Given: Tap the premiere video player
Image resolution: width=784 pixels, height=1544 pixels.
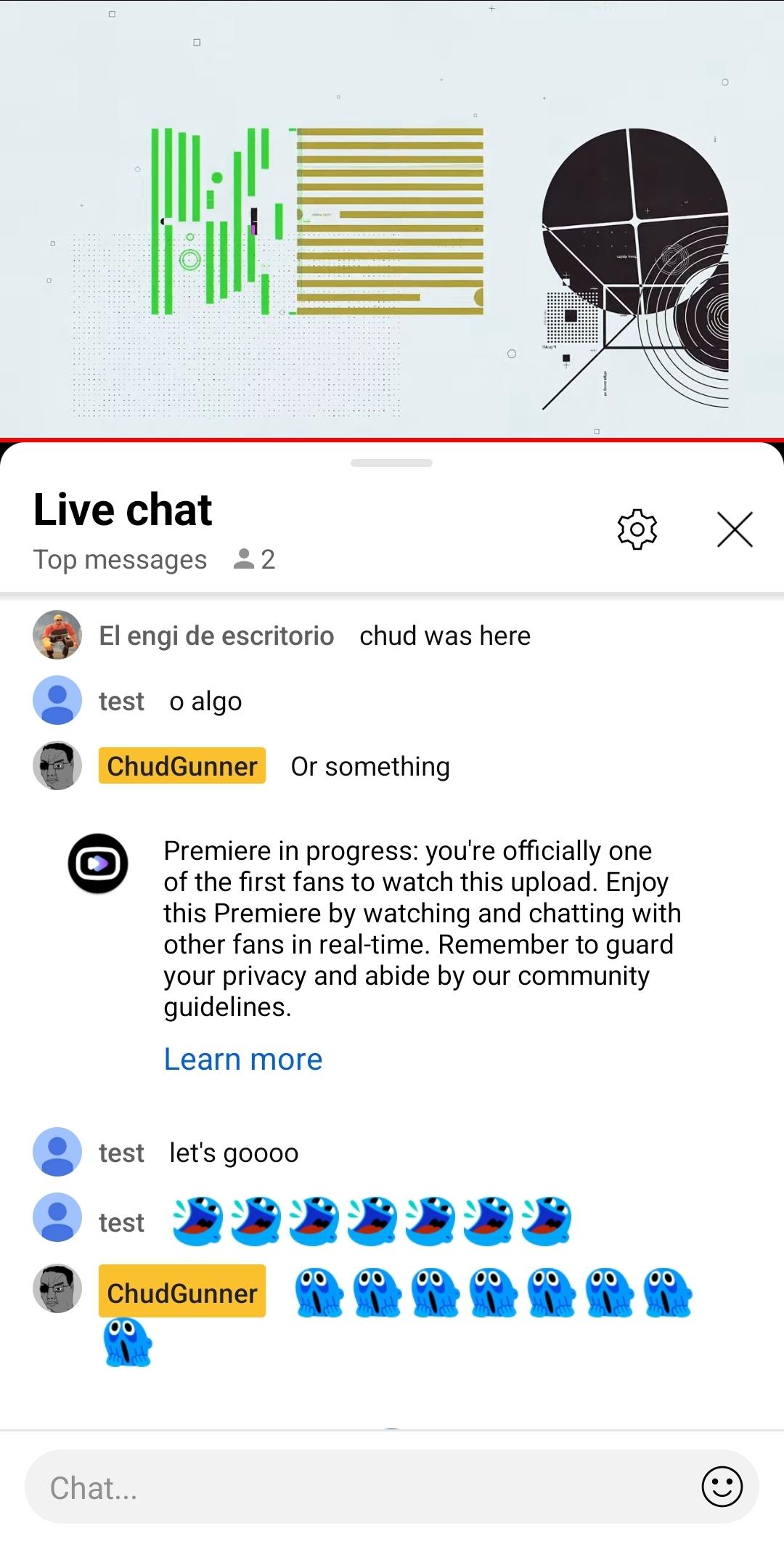Looking at the screenshot, I should (392, 218).
